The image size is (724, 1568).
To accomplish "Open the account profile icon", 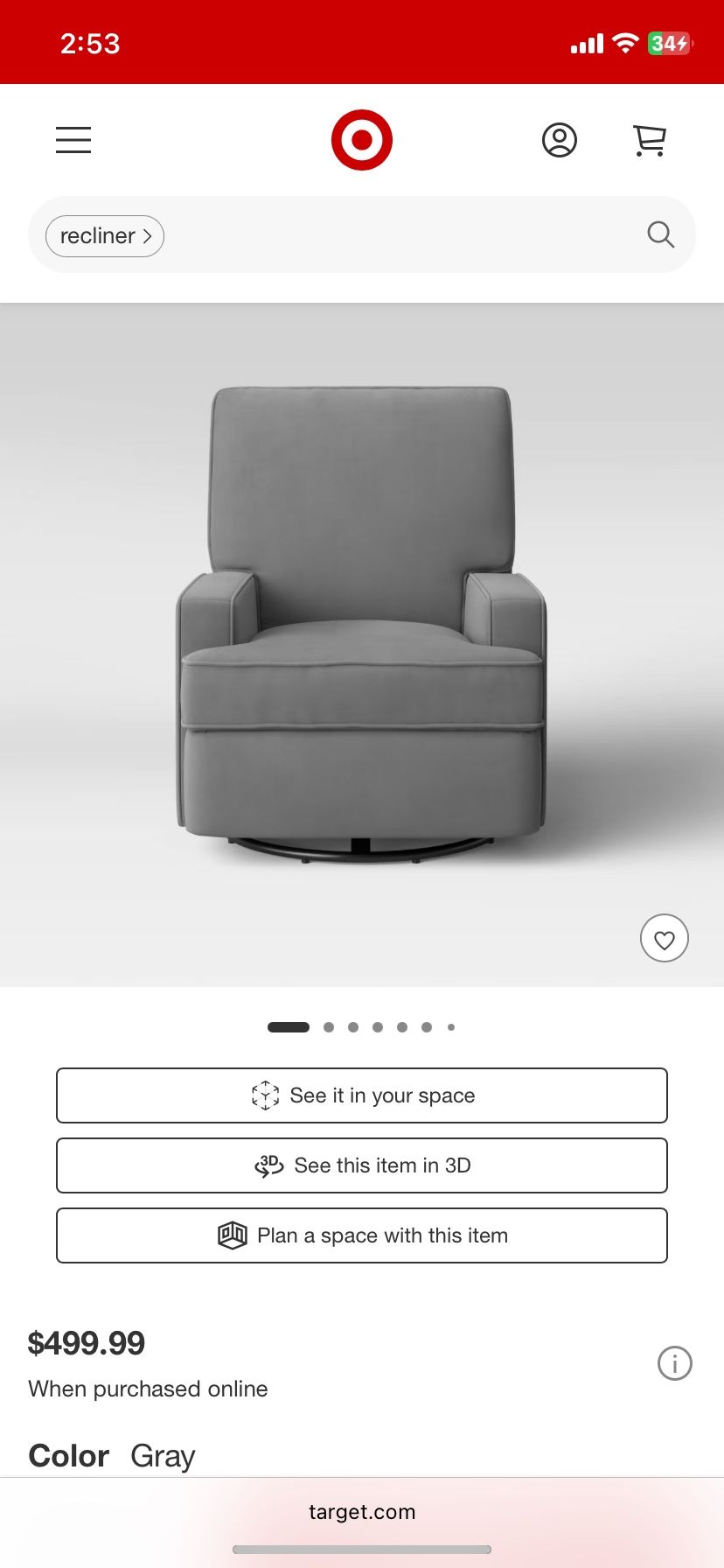I will tap(560, 139).
